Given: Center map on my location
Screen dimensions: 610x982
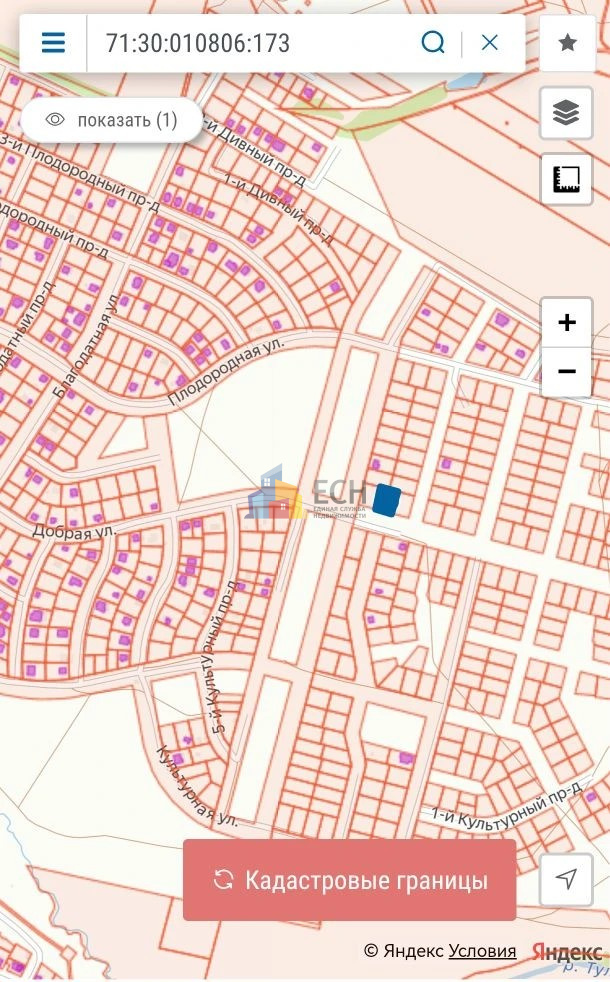Looking at the screenshot, I should point(566,879).
